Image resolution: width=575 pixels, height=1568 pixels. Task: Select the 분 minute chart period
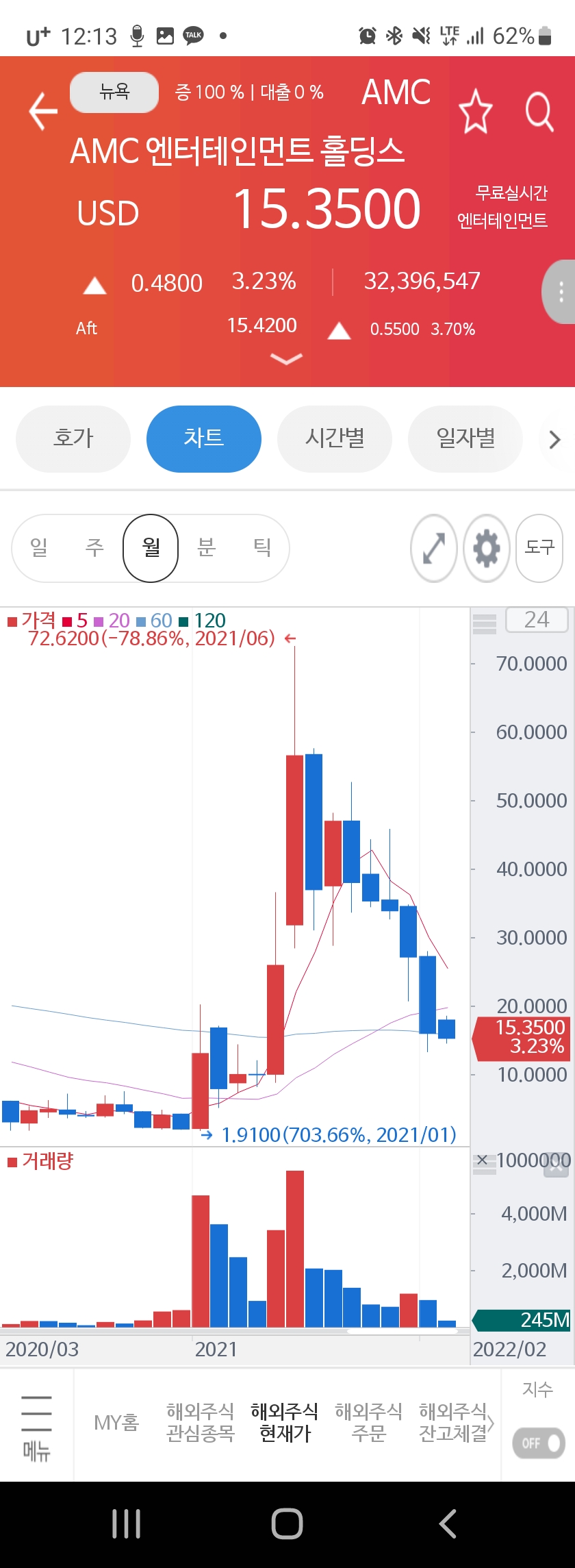(207, 547)
